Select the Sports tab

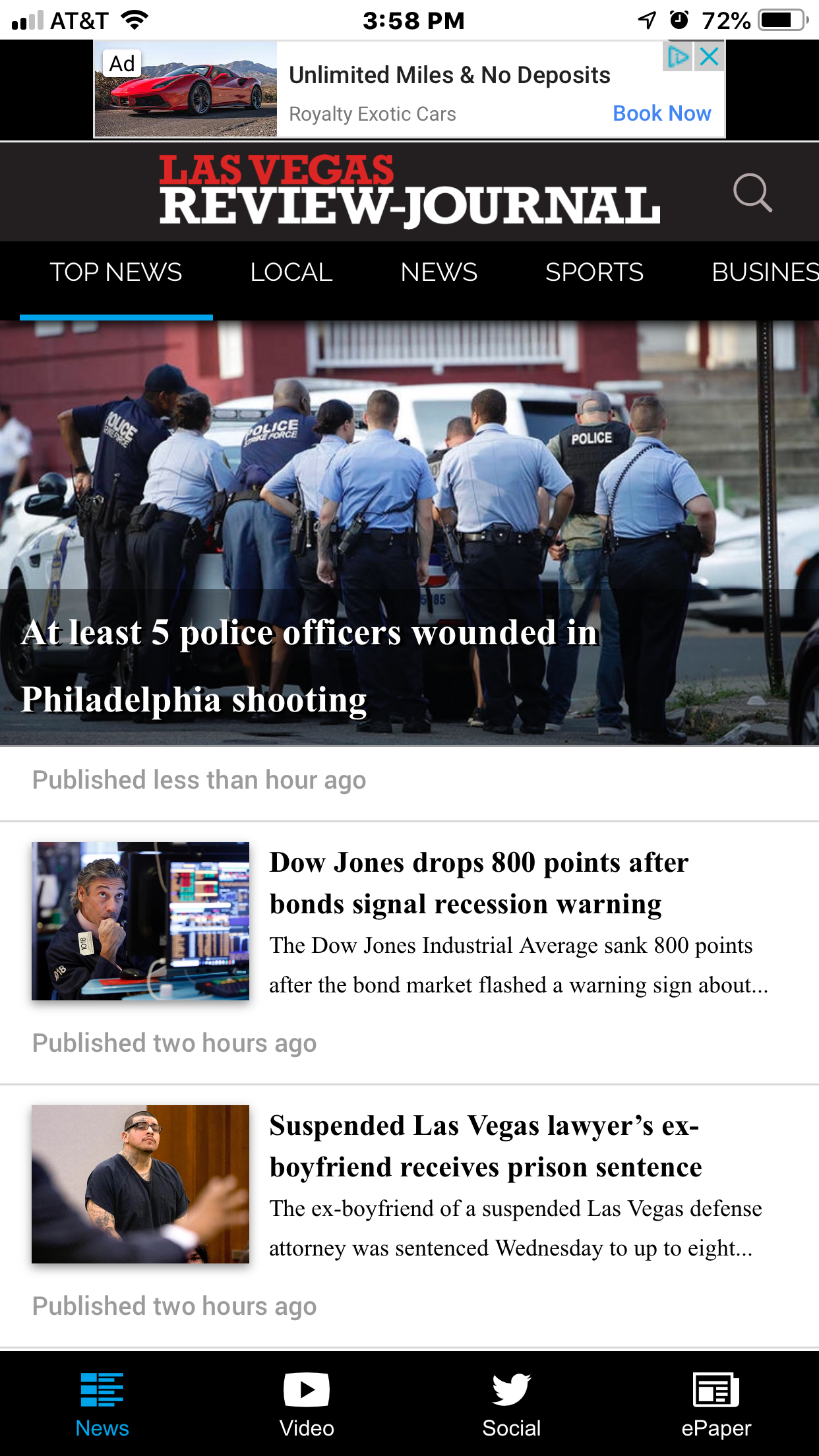(594, 272)
